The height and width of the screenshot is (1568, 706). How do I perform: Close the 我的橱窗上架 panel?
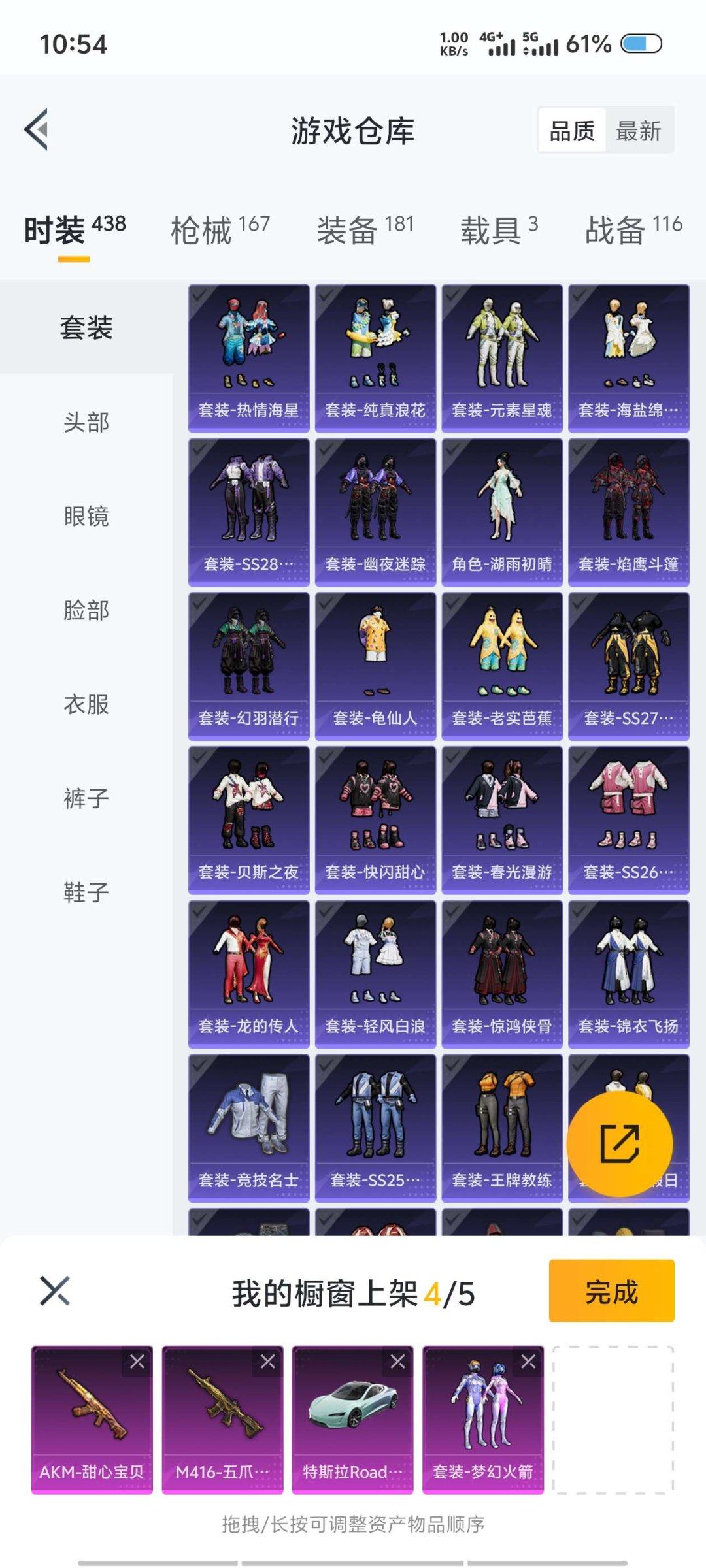pos(54,1291)
